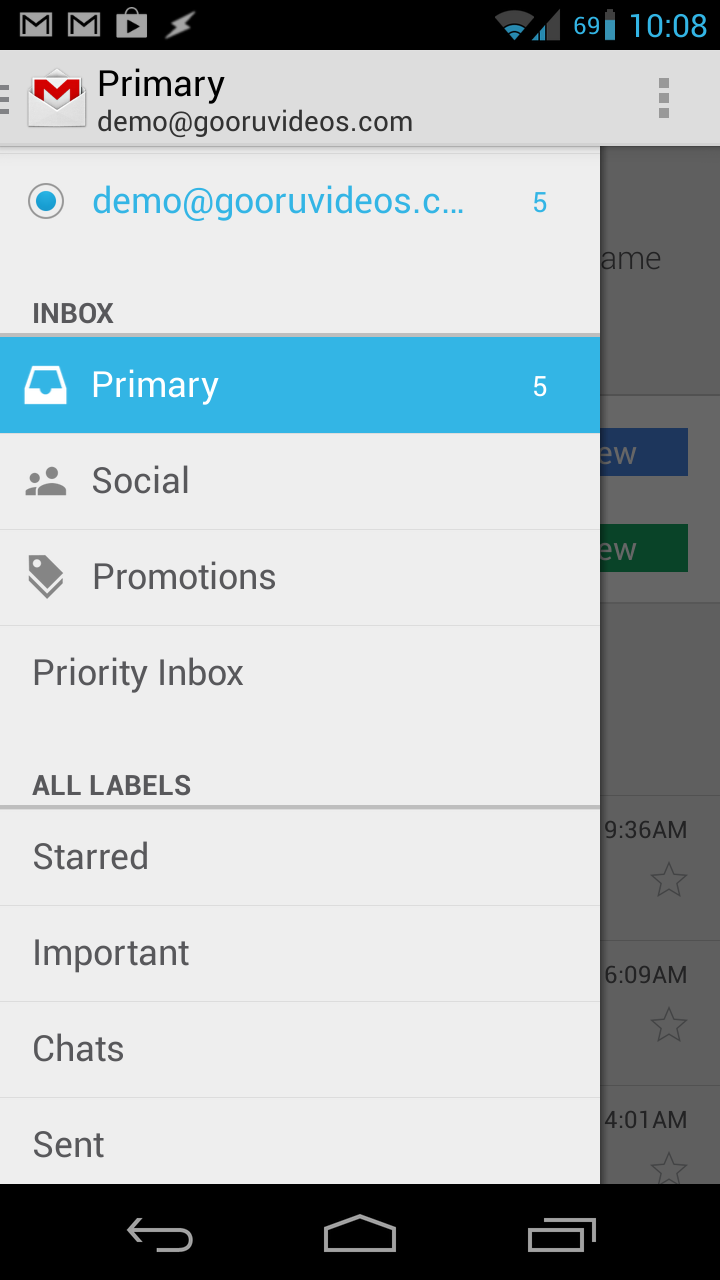View the Important label
The width and height of the screenshot is (720, 1280).
300,953
